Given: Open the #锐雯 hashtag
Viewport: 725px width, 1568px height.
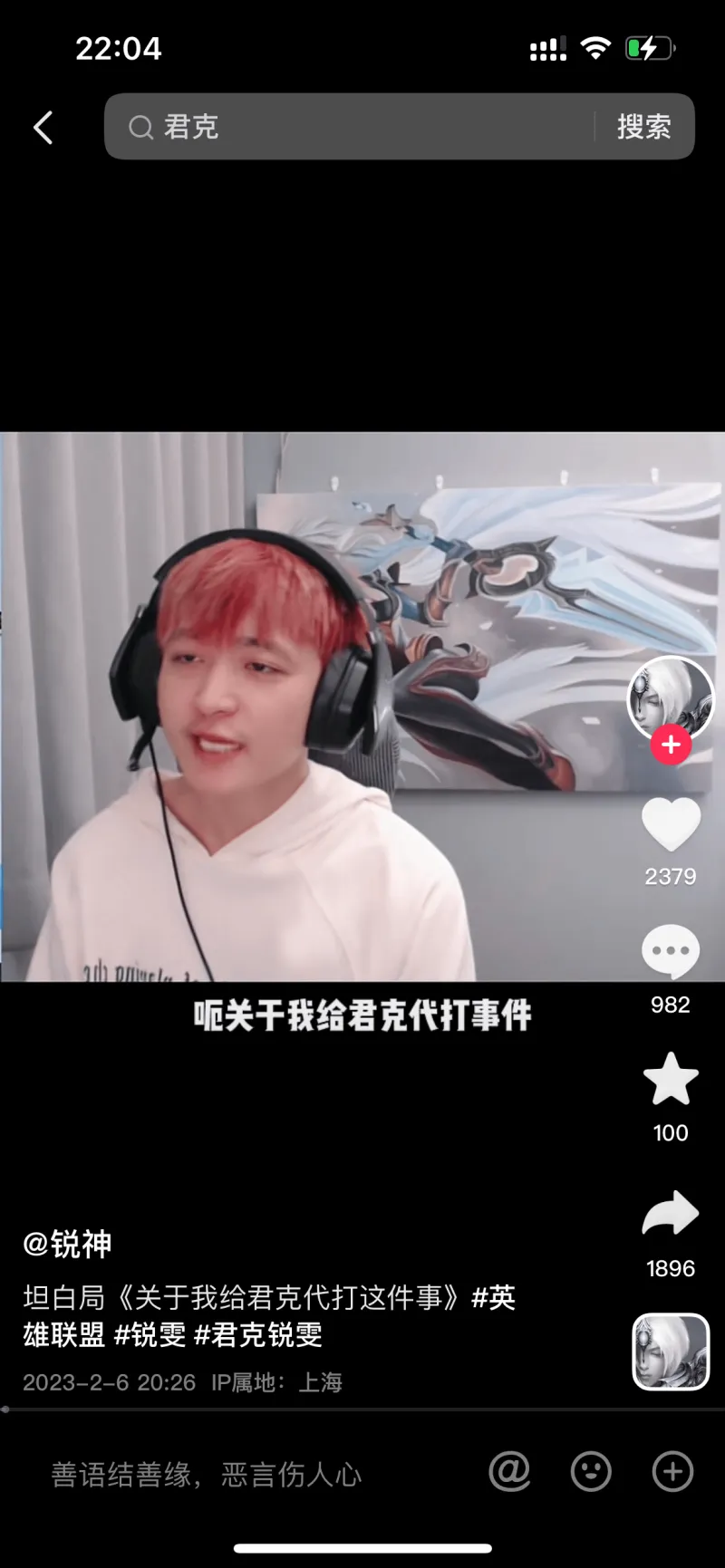Looking at the screenshot, I should (150, 1335).
